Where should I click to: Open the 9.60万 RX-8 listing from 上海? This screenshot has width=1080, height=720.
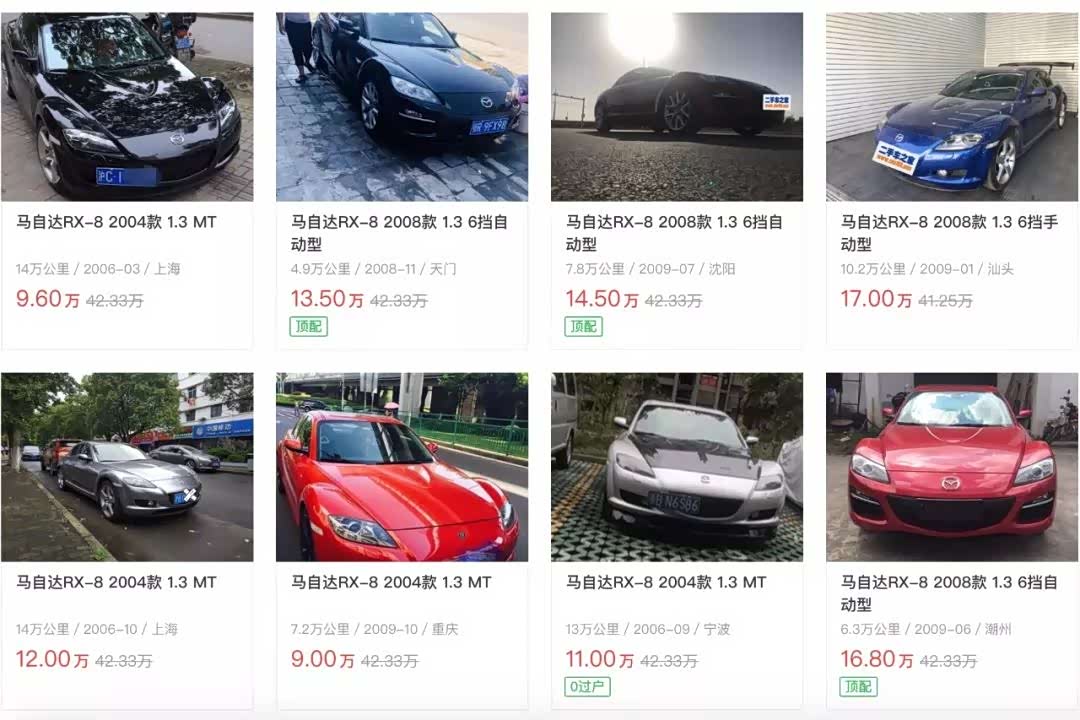click(126, 108)
